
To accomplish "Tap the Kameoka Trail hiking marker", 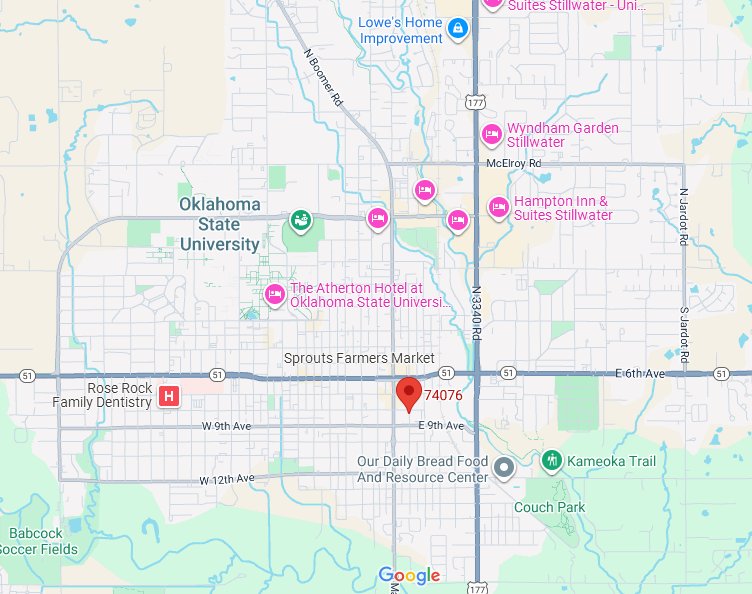I will tap(551, 461).
